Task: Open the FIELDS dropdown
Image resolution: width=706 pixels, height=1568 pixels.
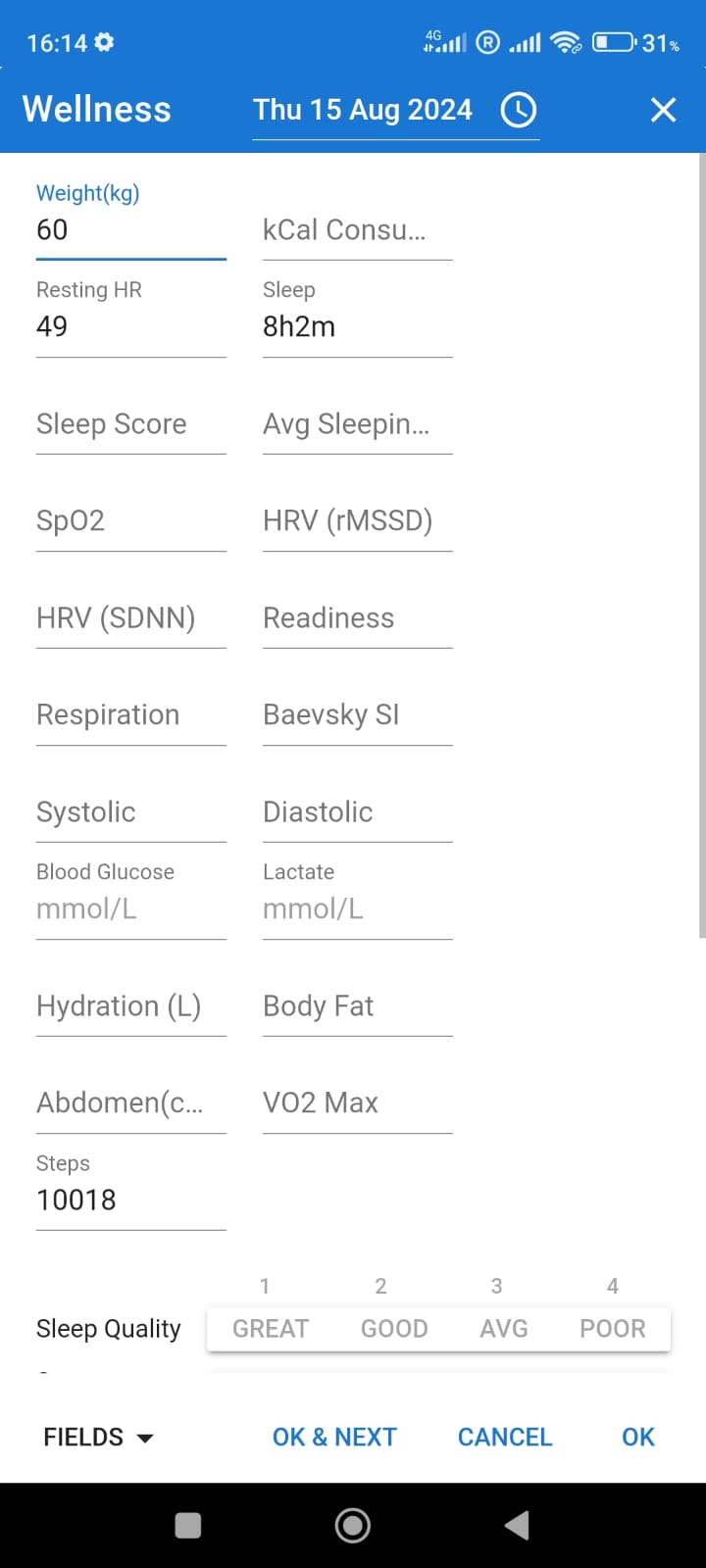Action: click(98, 1437)
